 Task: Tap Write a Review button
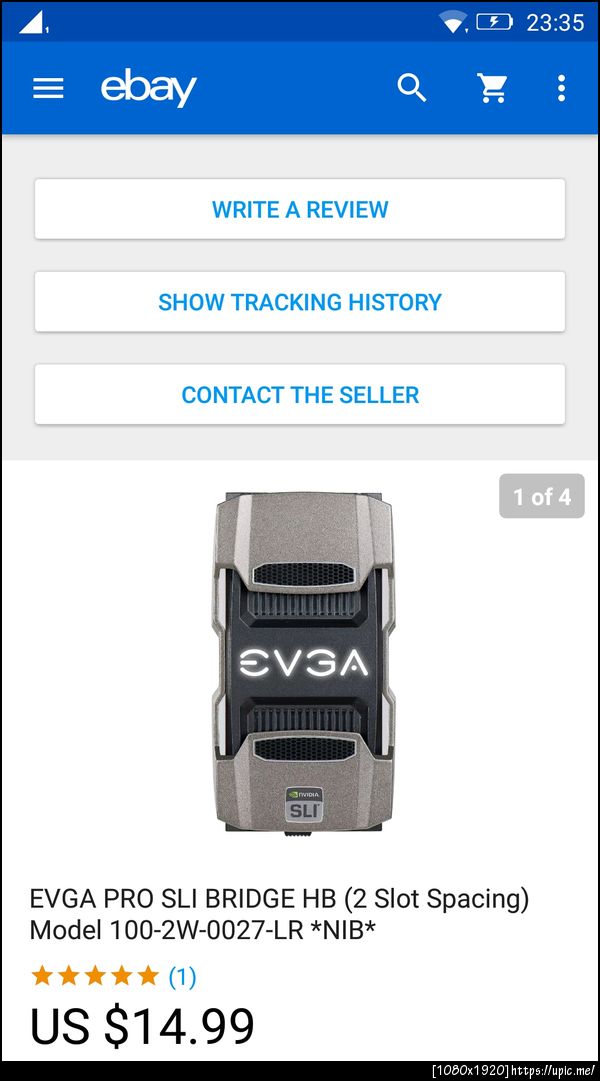click(x=300, y=210)
